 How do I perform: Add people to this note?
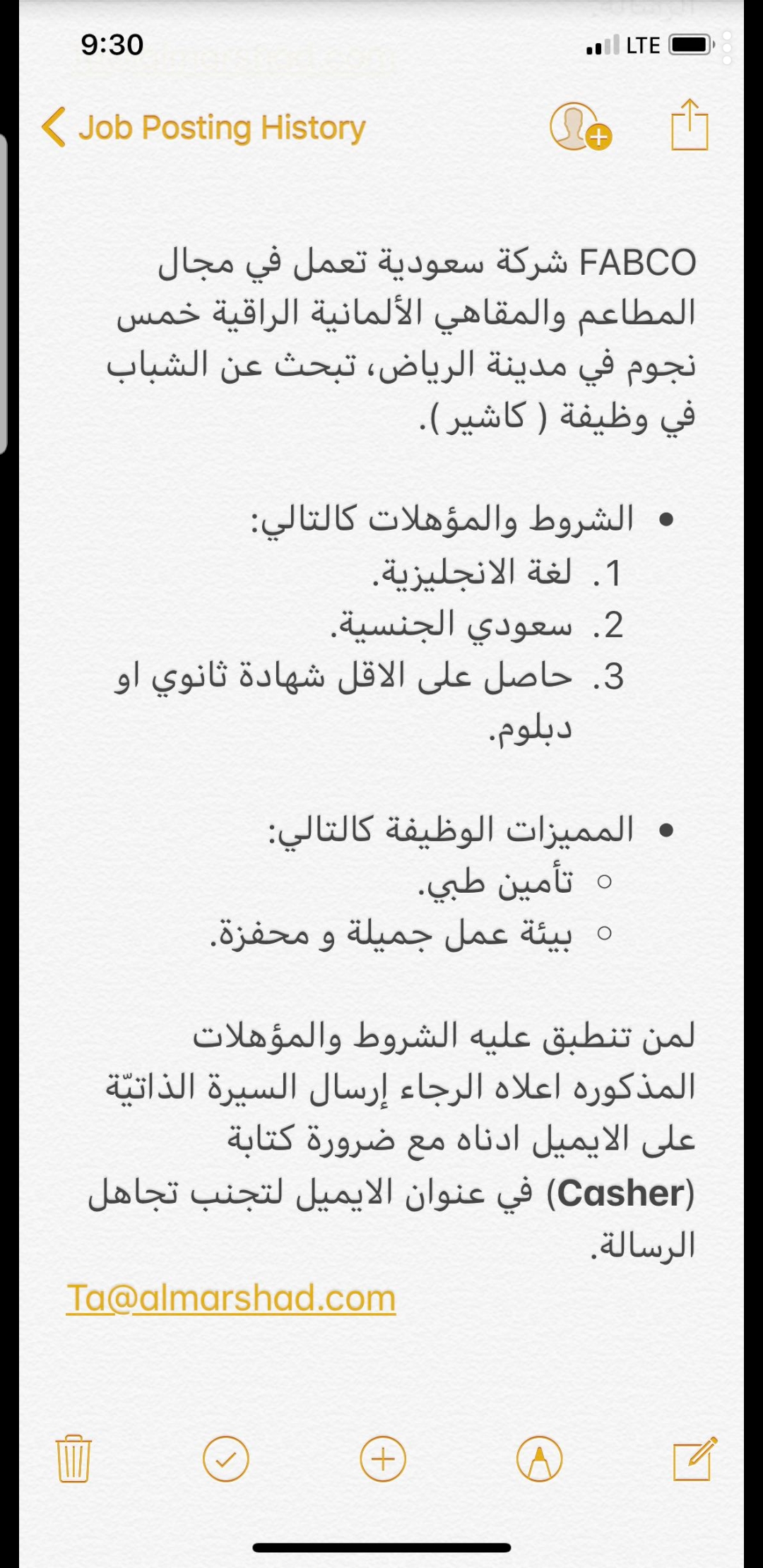(580, 127)
